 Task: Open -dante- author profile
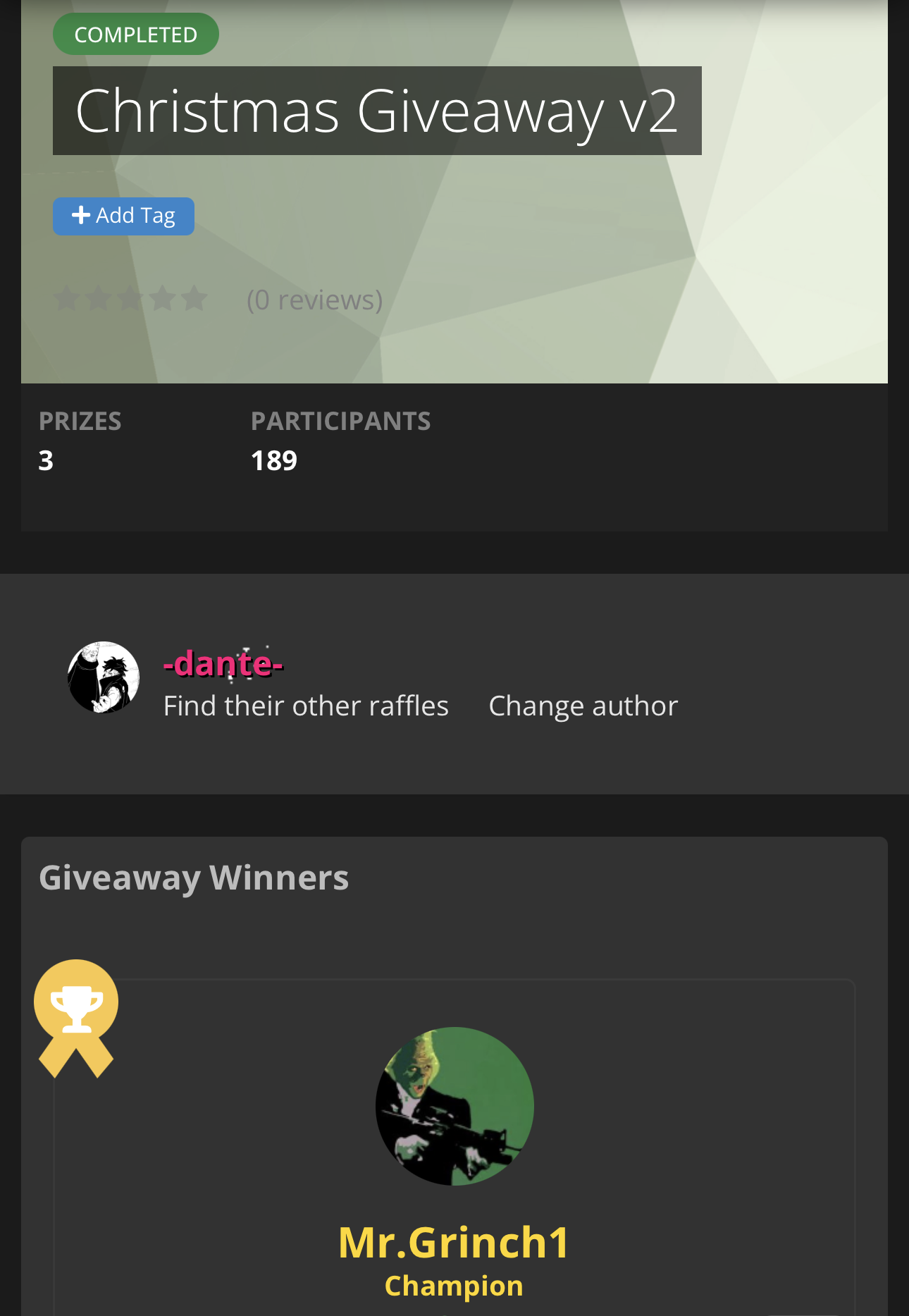pos(223,664)
